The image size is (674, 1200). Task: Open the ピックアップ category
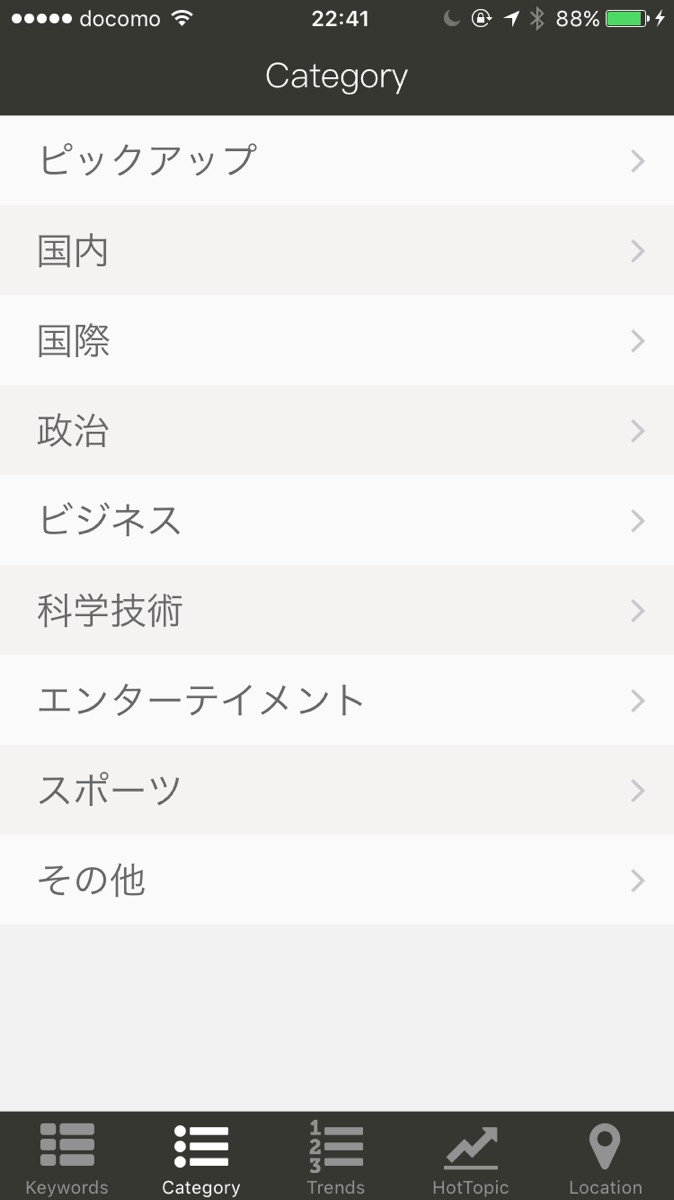point(337,160)
